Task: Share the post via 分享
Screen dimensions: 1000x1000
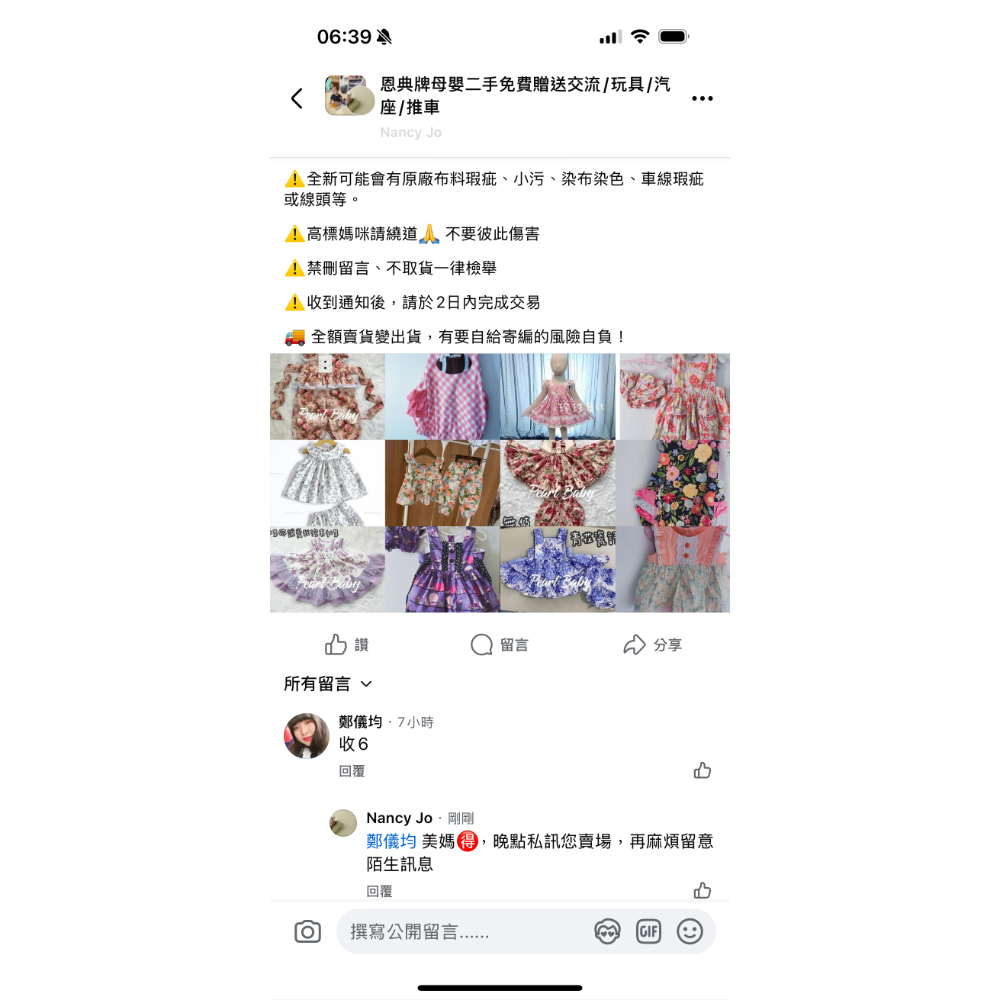Action: (x=652, y=645)
